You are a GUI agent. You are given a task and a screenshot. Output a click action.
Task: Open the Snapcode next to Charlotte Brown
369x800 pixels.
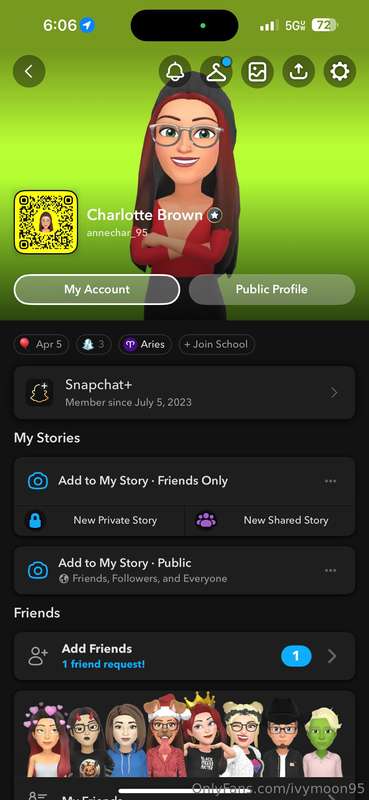point(46,222)
